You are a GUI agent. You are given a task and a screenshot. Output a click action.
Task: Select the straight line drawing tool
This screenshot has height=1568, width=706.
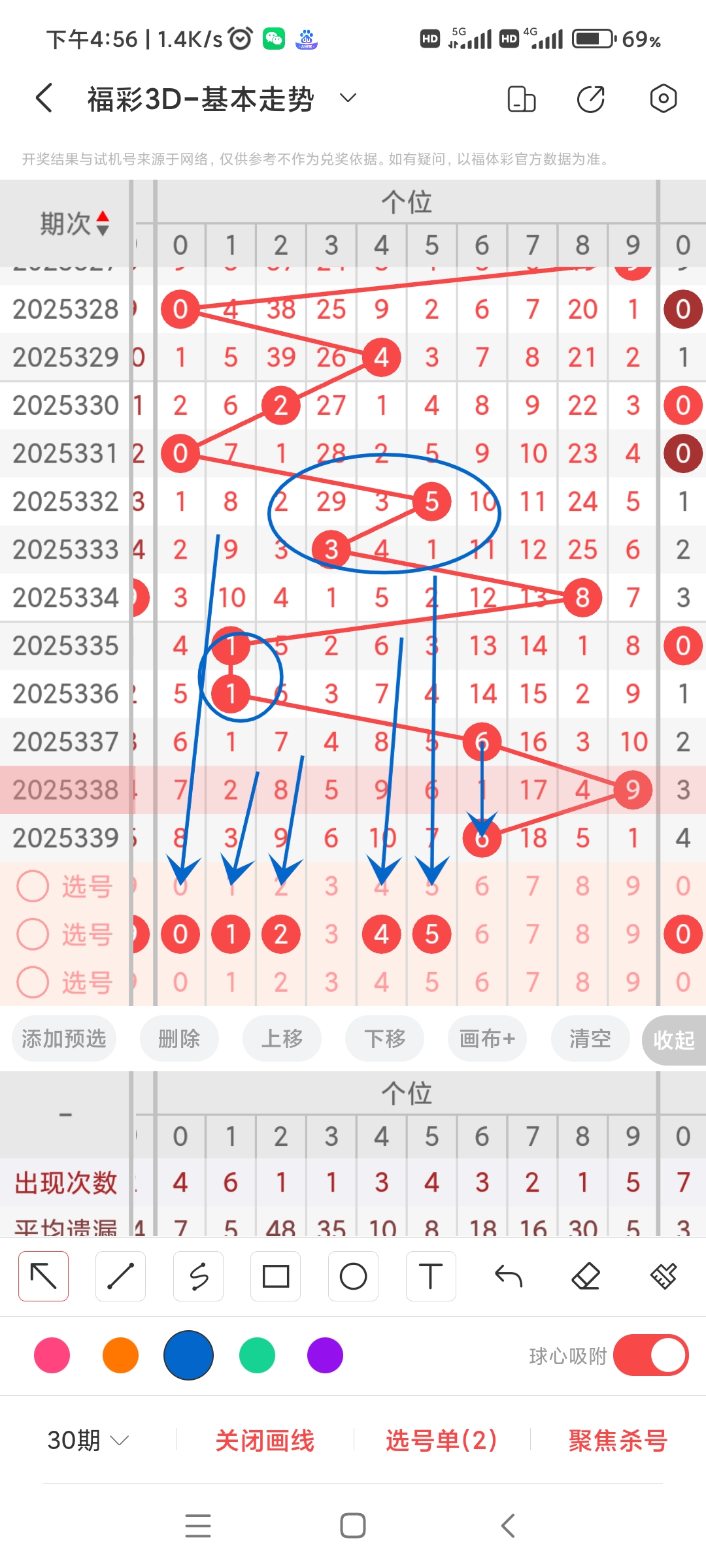[120, 1275]
